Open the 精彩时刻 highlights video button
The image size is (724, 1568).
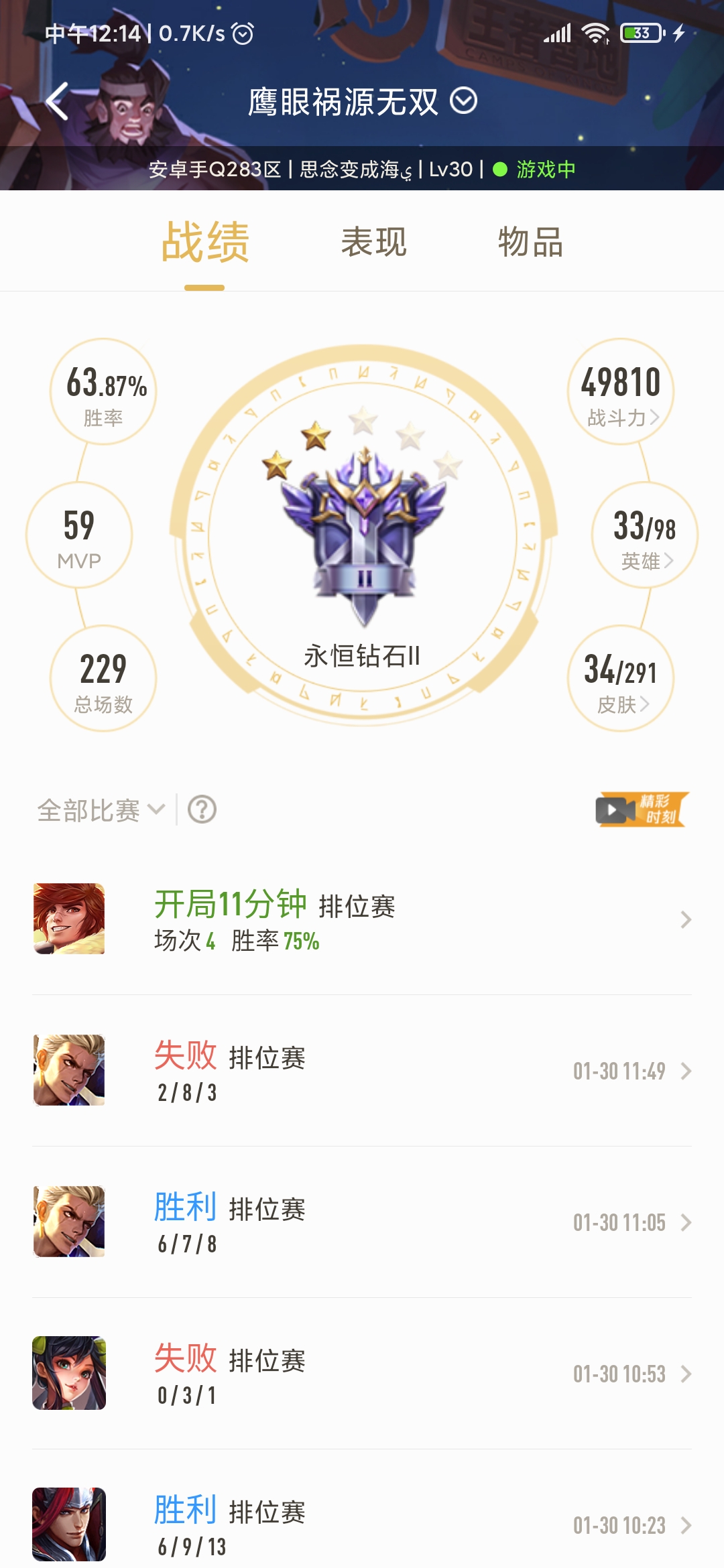point(642,809)
